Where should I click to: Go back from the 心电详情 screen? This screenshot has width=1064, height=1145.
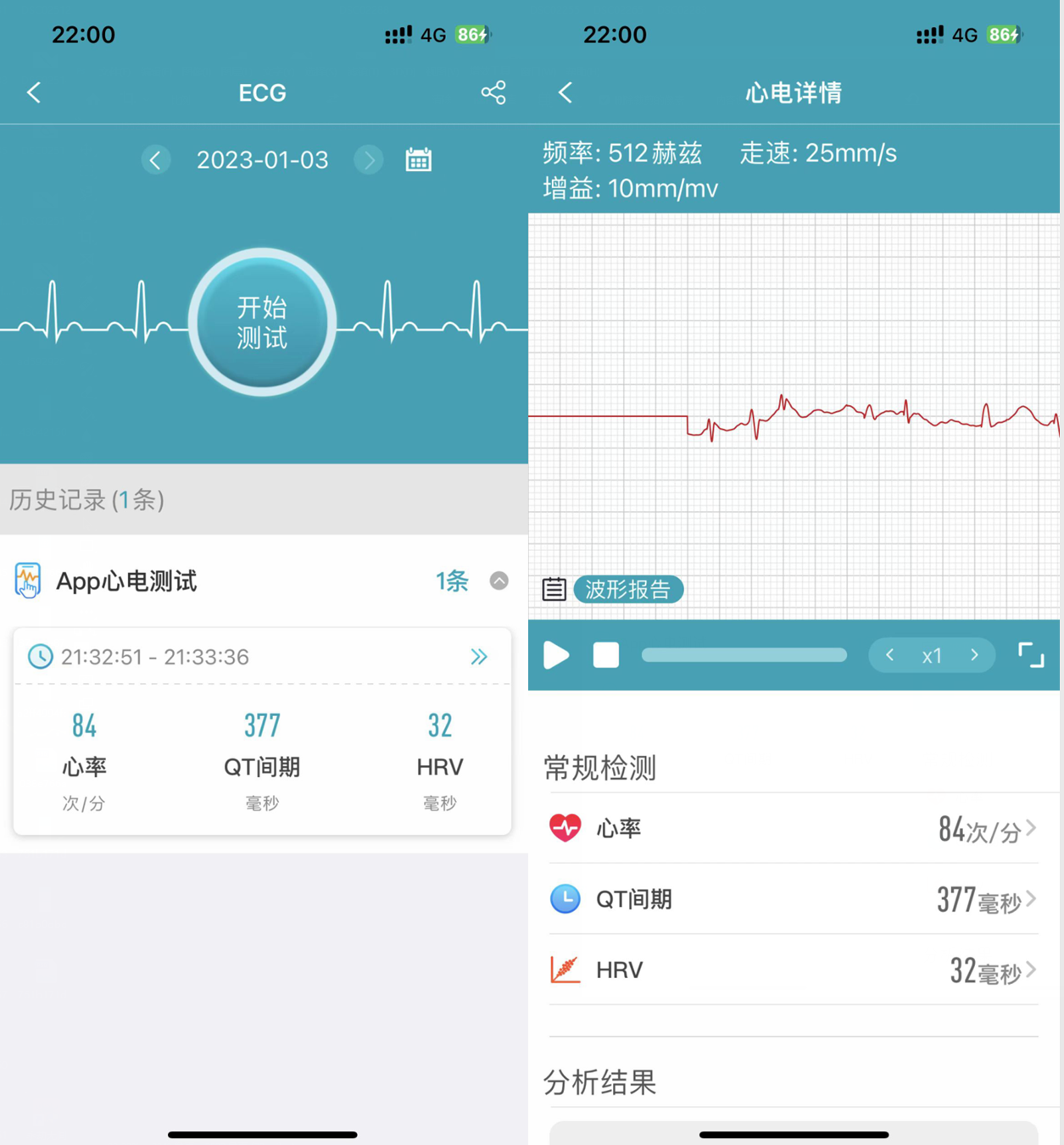[x=565, y=92]
